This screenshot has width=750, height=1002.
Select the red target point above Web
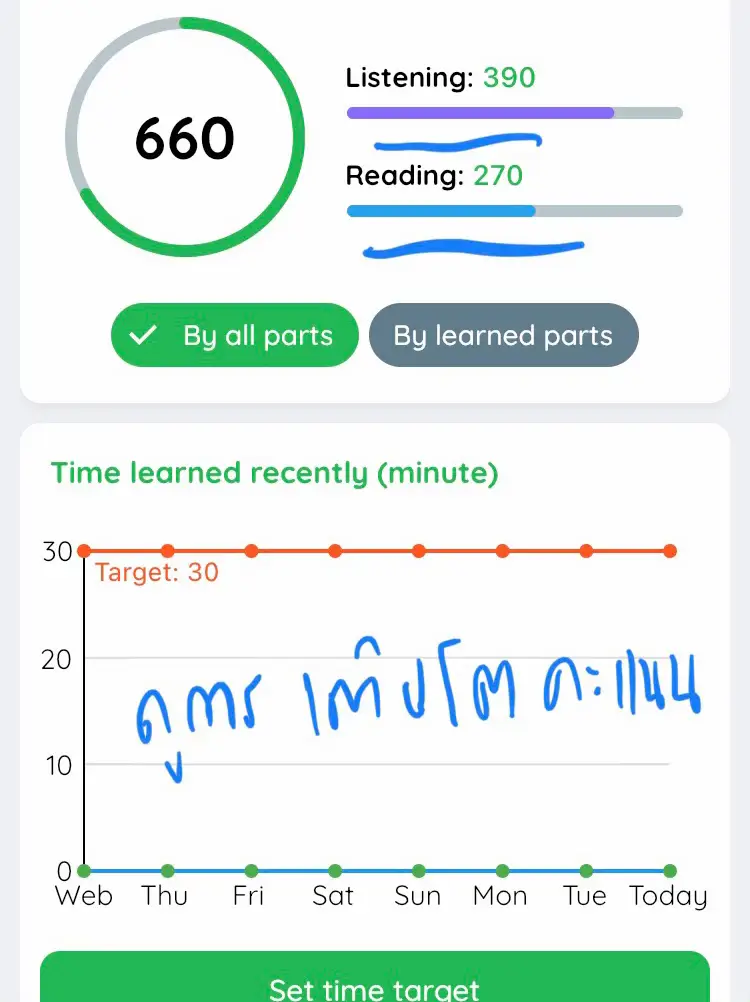pyautogui.click(x=84, y=550)
